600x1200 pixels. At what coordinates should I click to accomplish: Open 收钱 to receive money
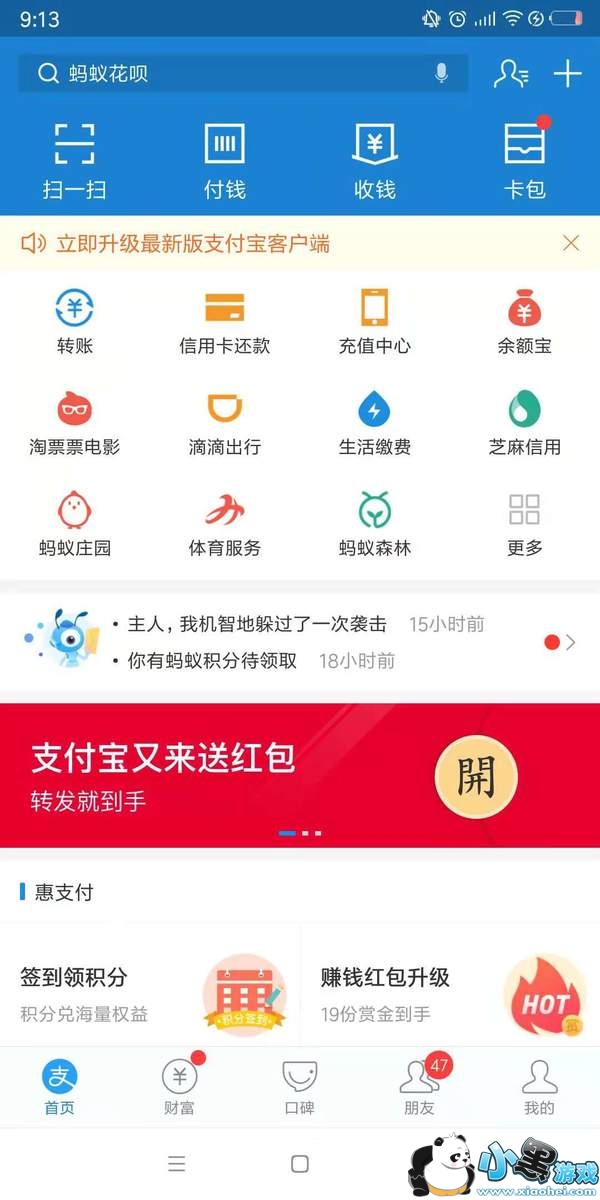click(375, 160)
